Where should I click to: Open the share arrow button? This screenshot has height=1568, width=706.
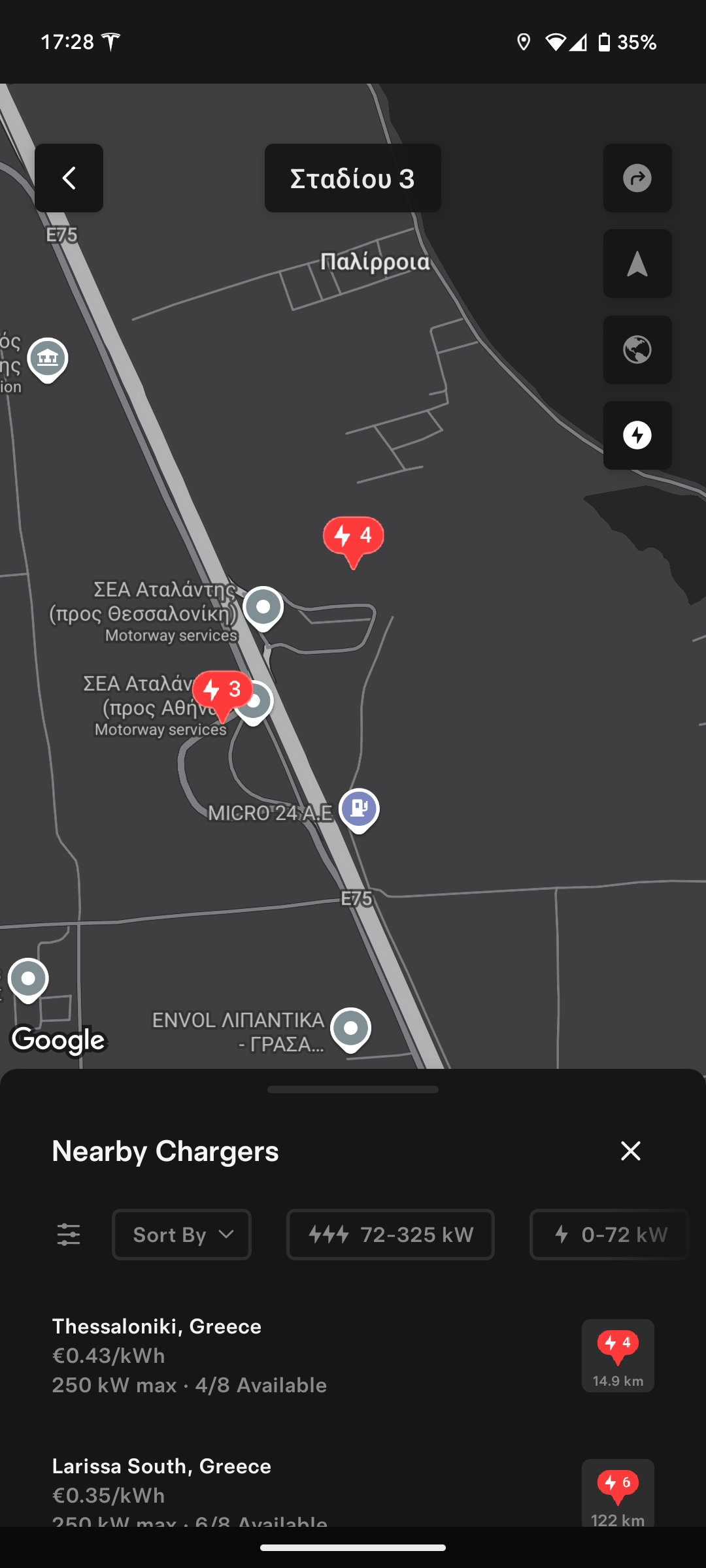pos(637,178)
